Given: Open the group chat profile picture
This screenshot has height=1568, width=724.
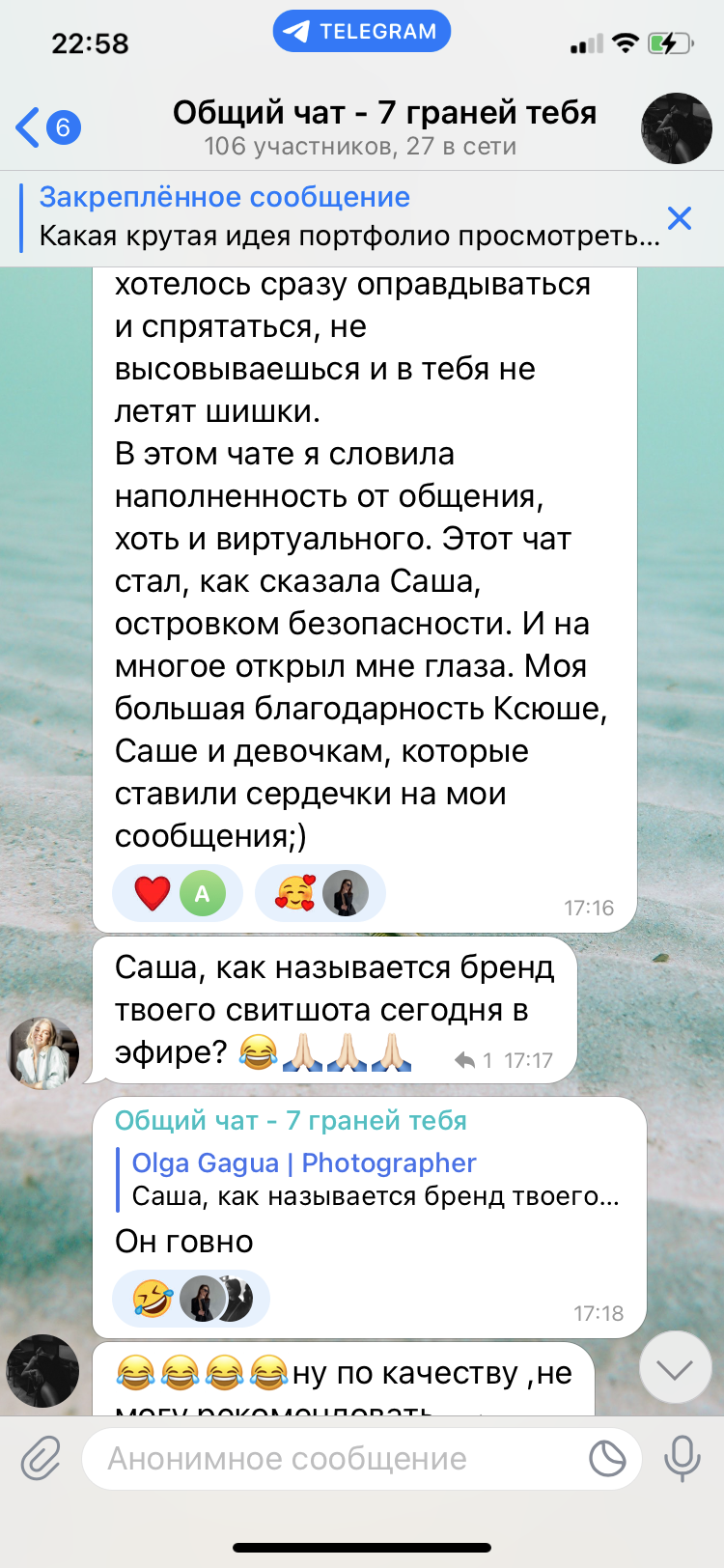Looking at the screenshot, I should [677, 128].
